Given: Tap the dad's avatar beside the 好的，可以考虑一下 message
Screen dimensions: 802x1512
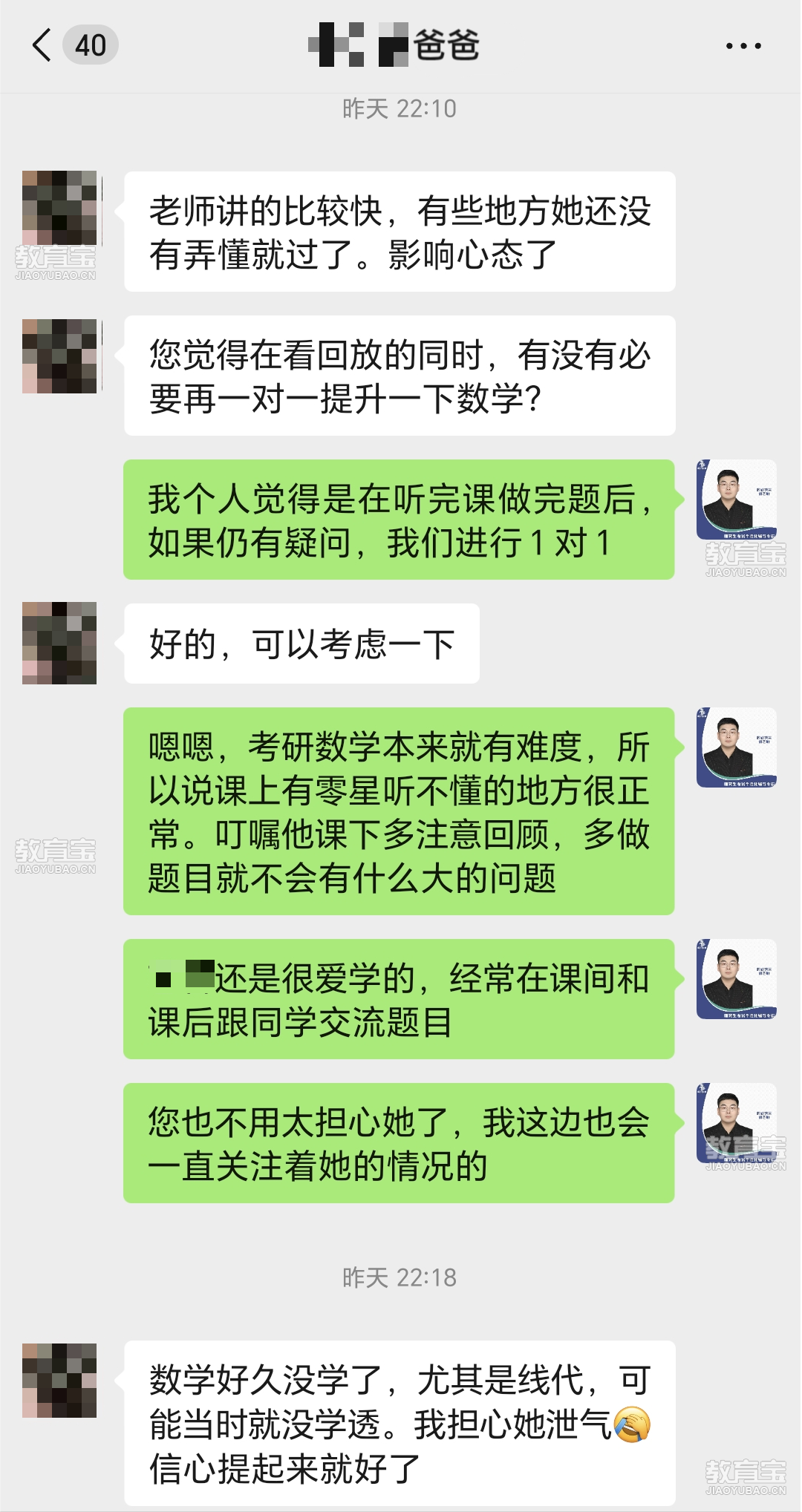Looking at the screenshot, I should point(59,643).
